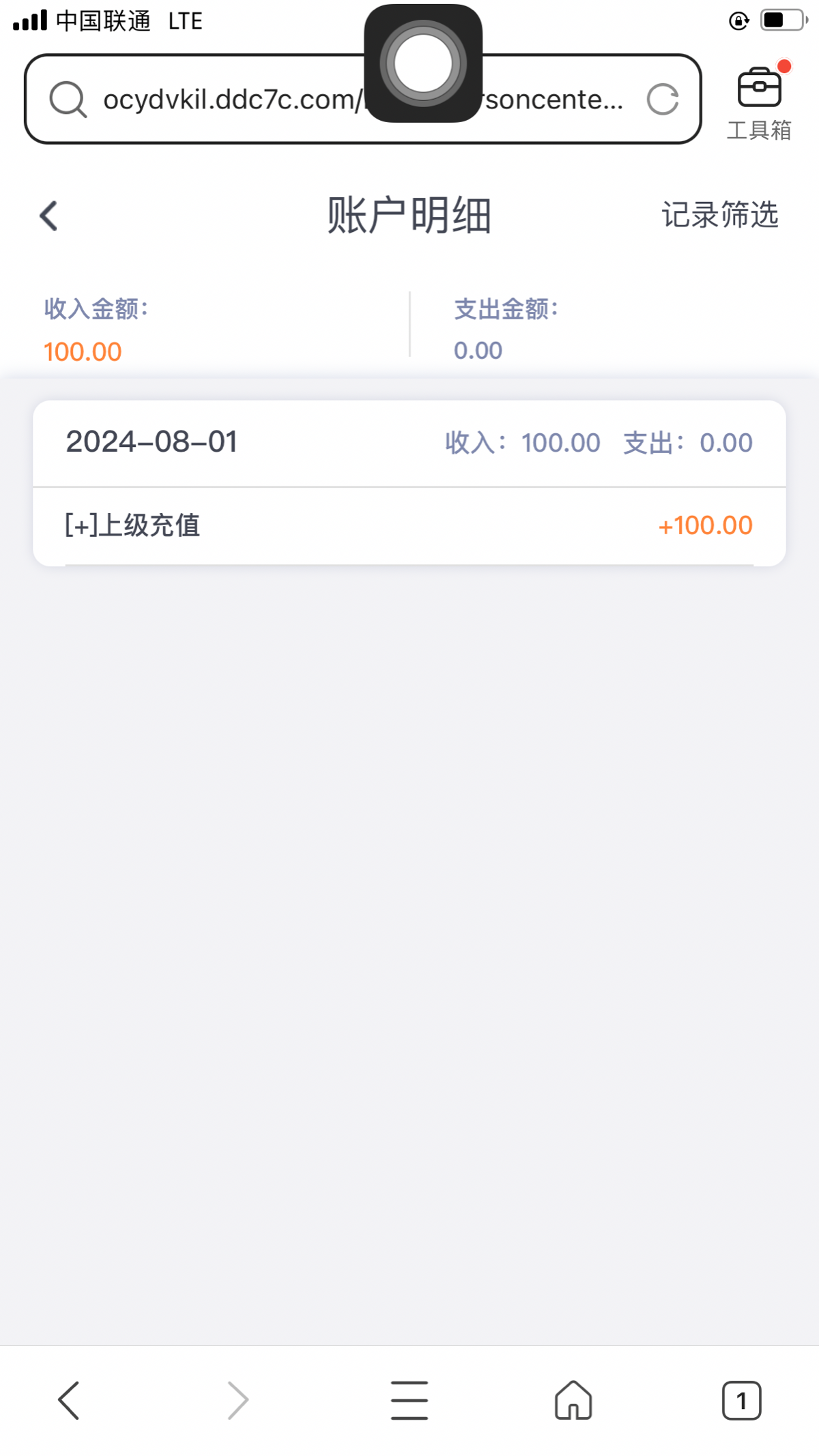Viewport: 819px width, 1456px height.
Task: Tap the floating AssistiveTouch button
Action: coord(423,63)
